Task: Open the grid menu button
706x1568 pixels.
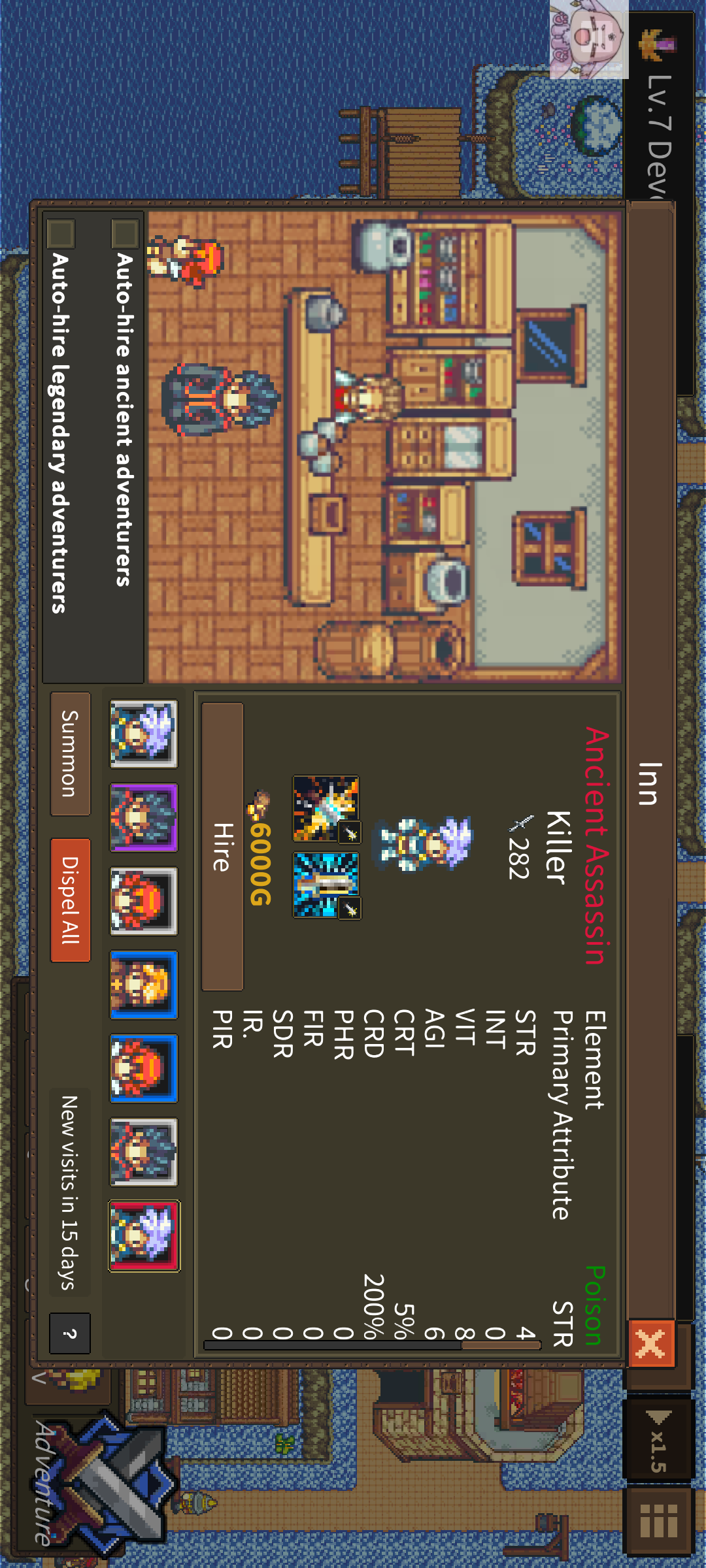Action: 658,1521
